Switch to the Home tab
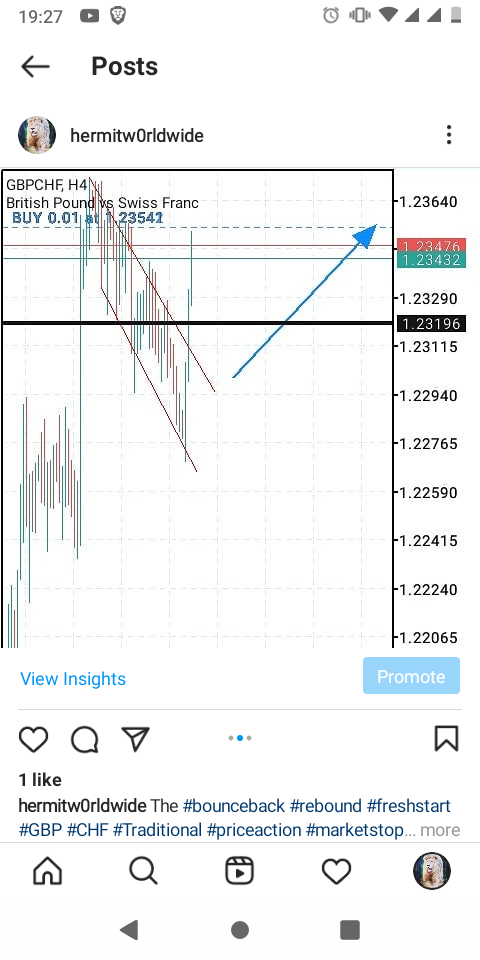 point(48,871)
